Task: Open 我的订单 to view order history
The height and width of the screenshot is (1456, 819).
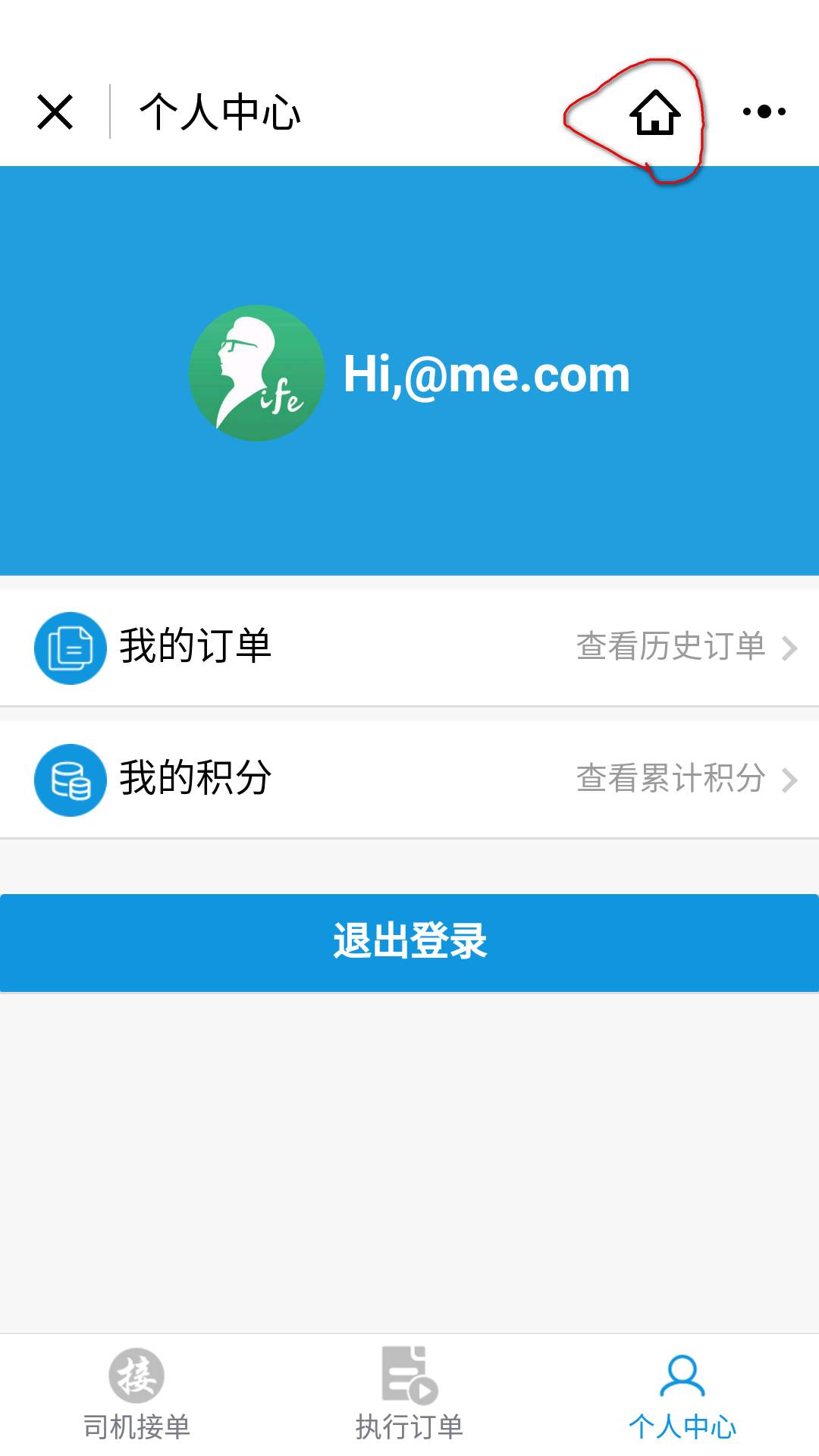Action: [409, 647]
